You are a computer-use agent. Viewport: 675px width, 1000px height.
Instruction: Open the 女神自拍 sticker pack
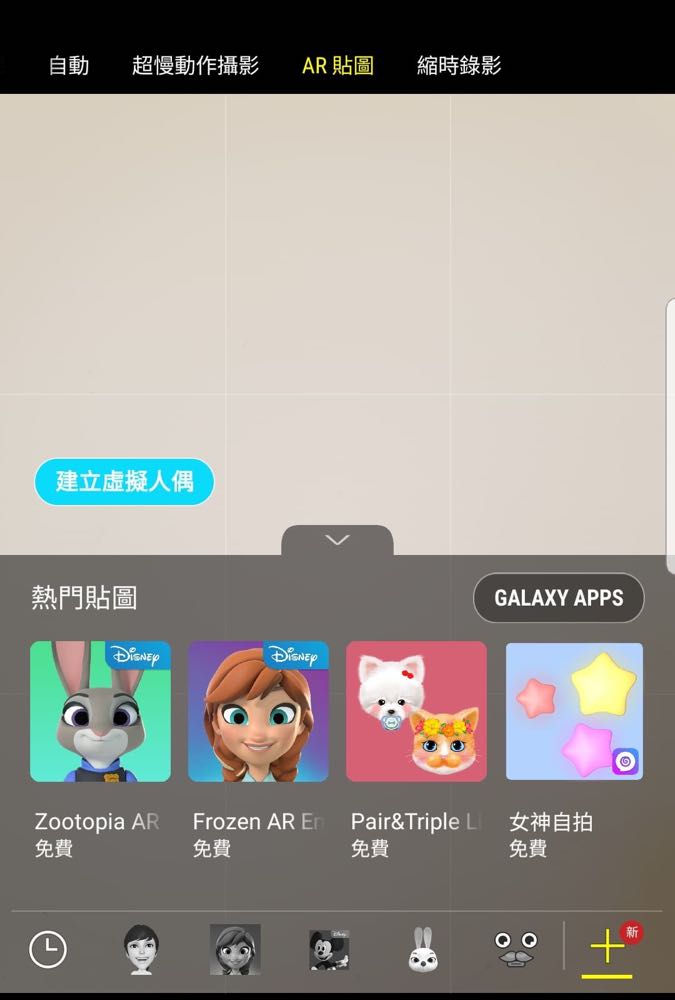(x=574, y=711)
